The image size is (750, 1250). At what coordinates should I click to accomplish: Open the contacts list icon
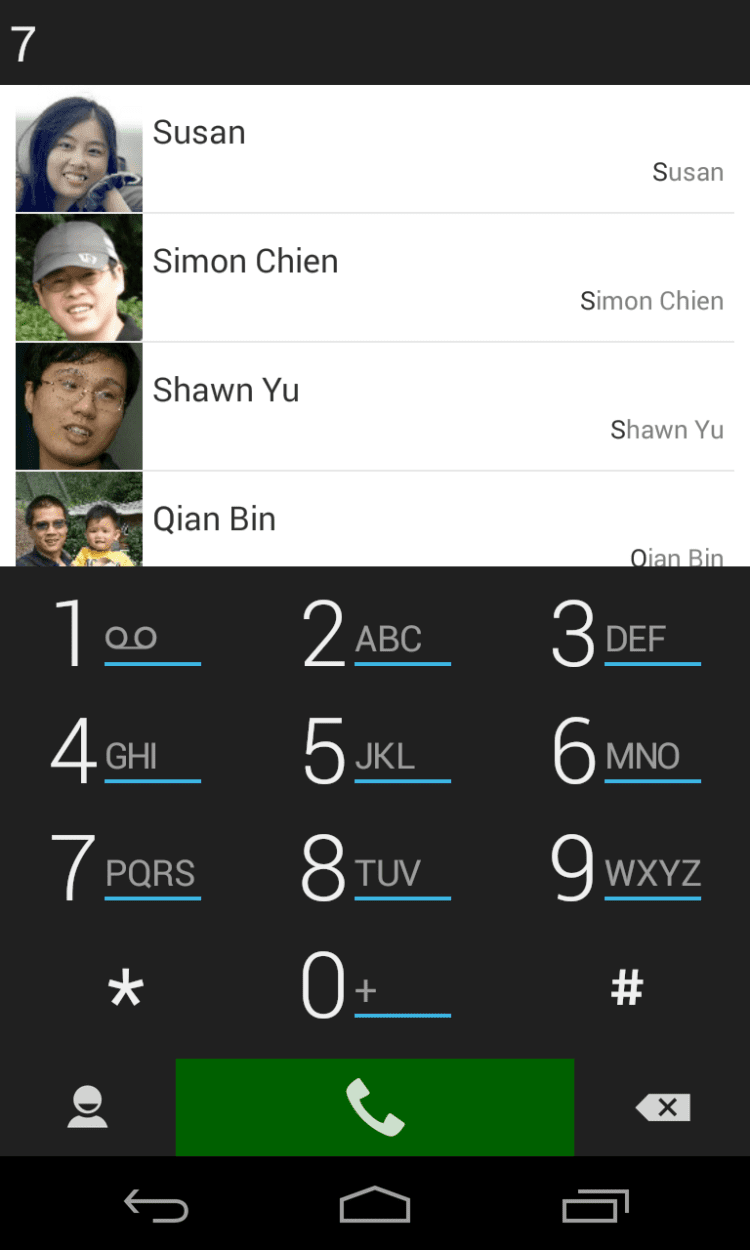pyautogui.click(x=88, y=1107)
